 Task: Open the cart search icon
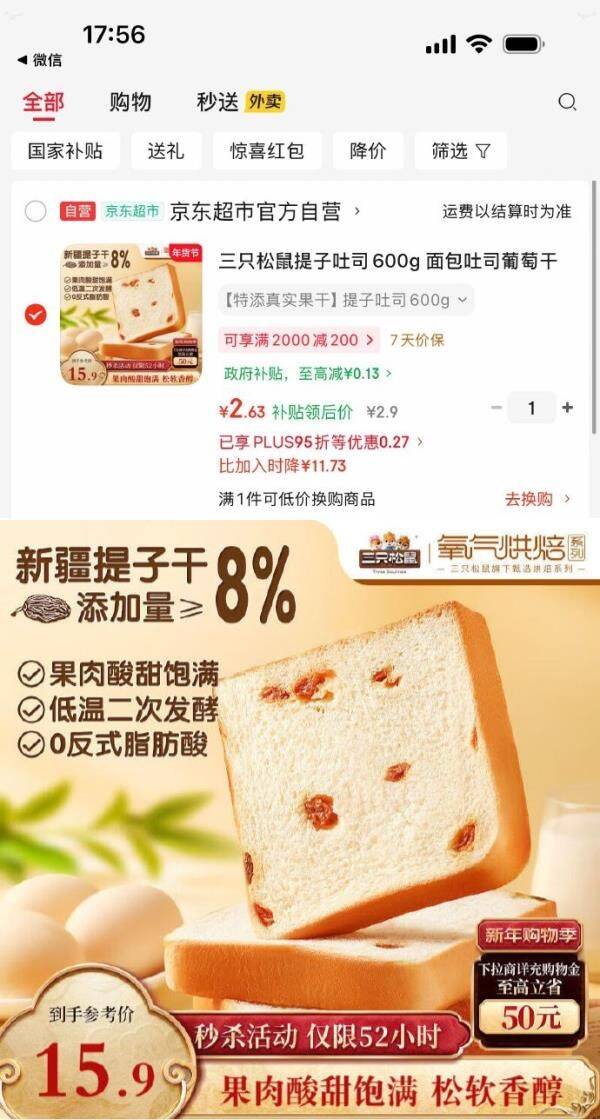click(x=567, y=102)
